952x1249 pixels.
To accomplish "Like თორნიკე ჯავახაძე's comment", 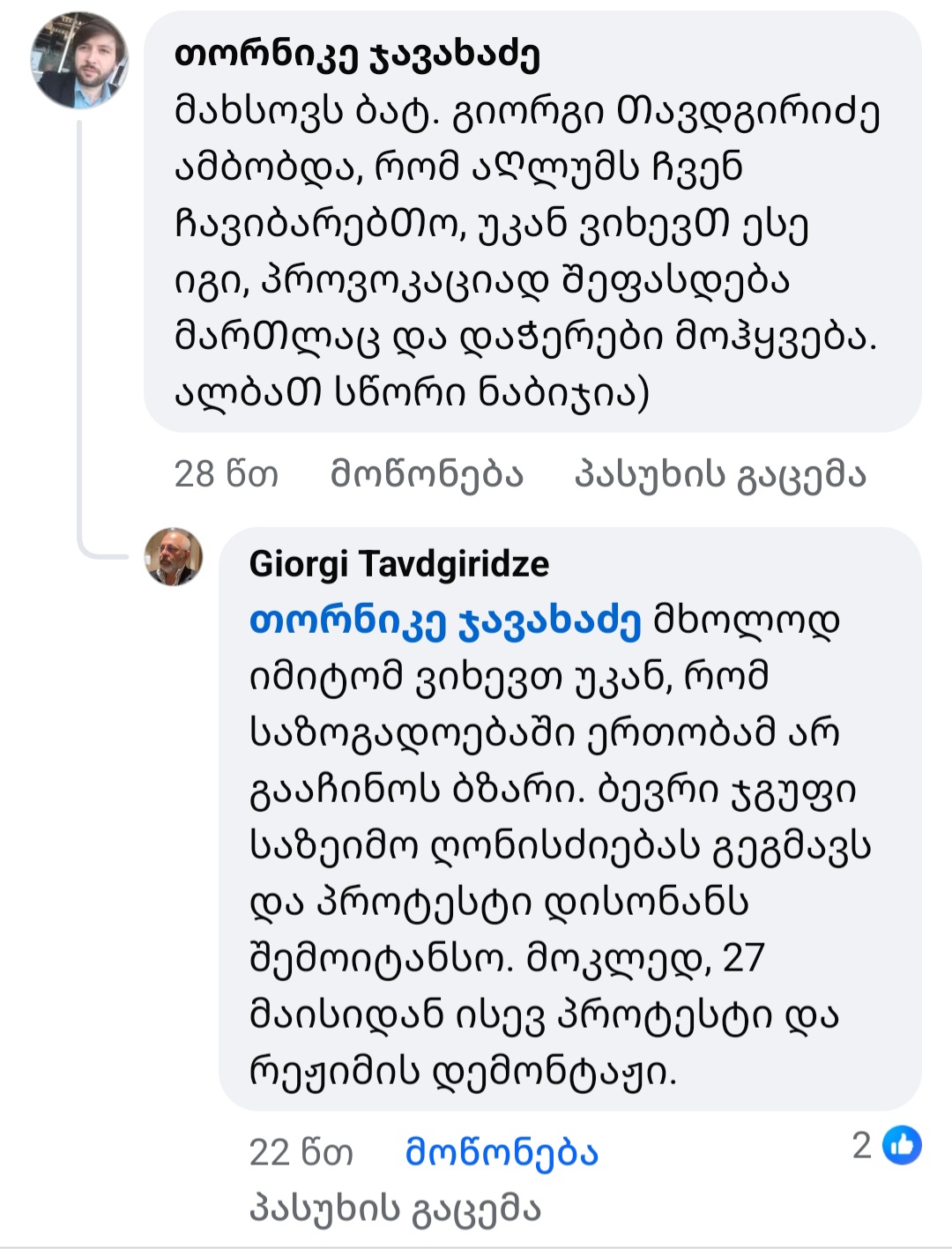I will point(427,474).
